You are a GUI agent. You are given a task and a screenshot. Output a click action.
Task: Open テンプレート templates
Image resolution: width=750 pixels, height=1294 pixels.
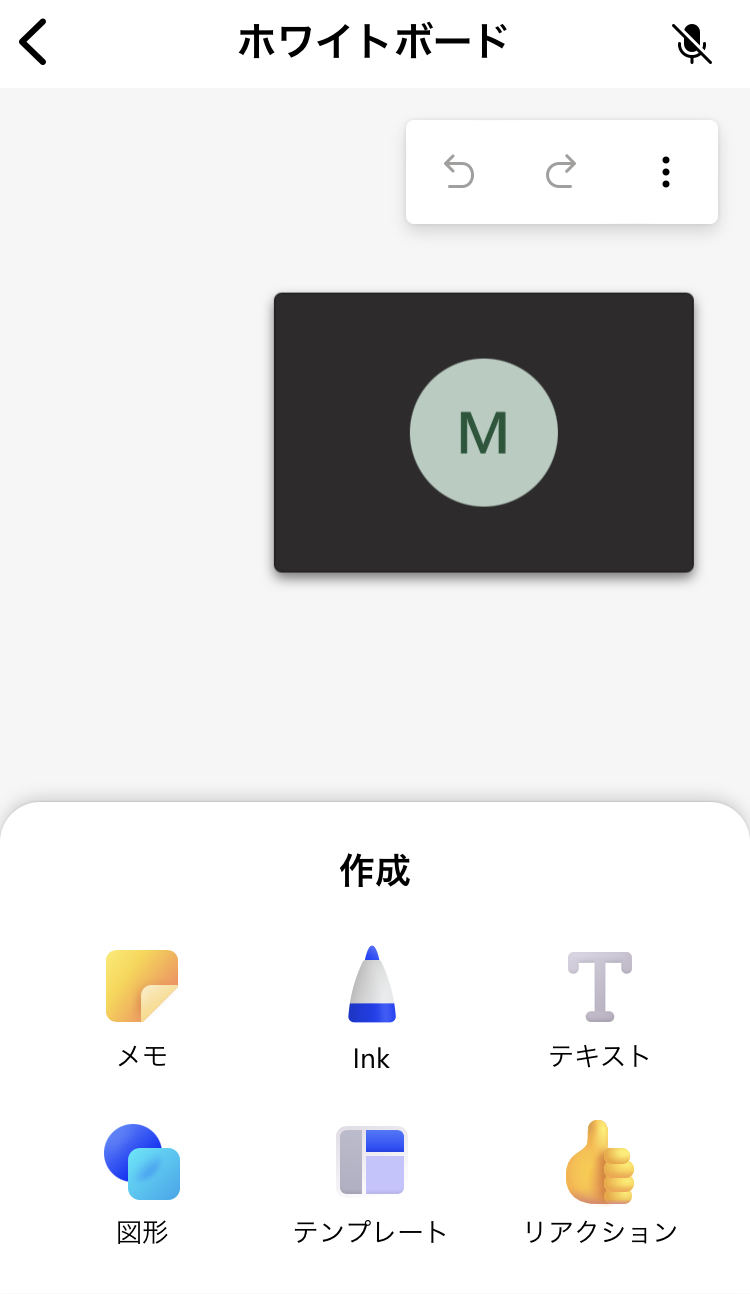point(371,1184)
